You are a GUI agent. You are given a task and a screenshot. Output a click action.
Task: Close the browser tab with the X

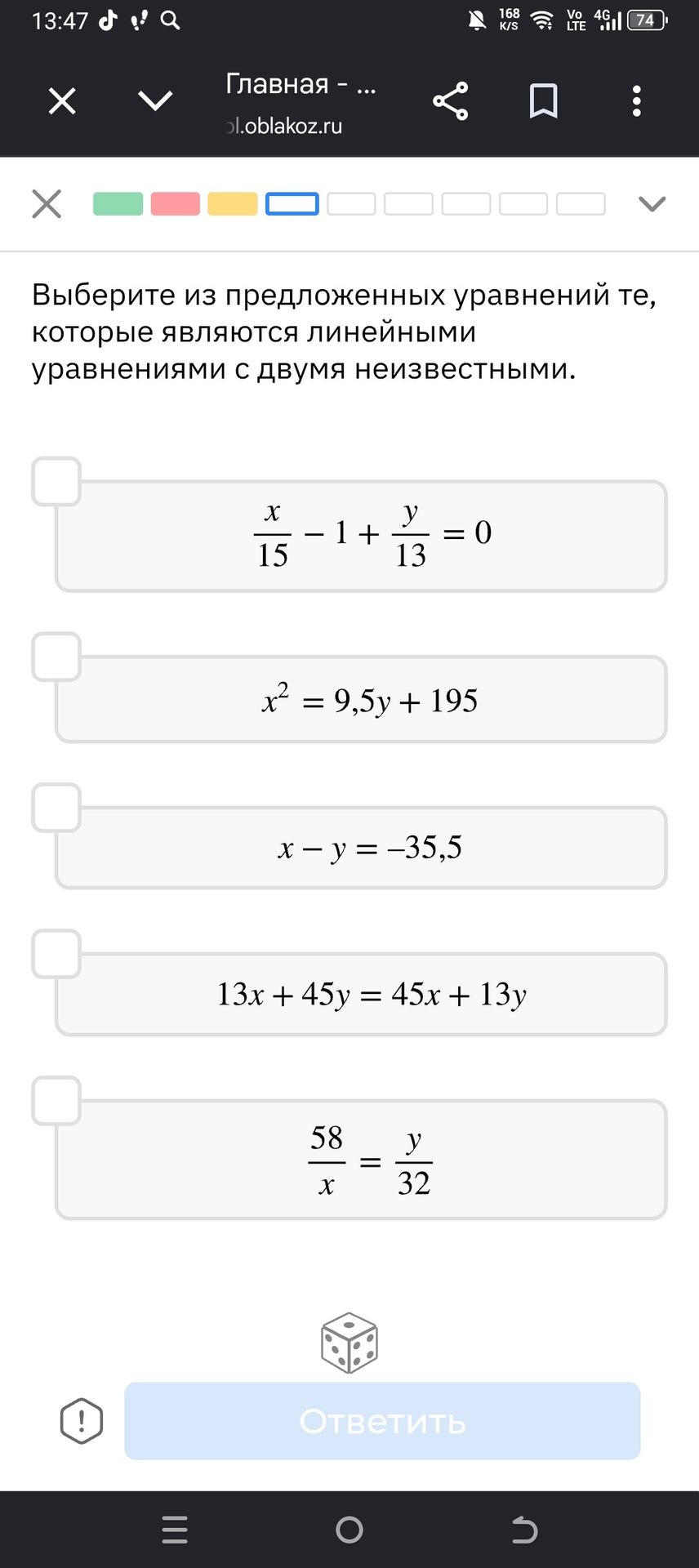click(x=62, y=101)
